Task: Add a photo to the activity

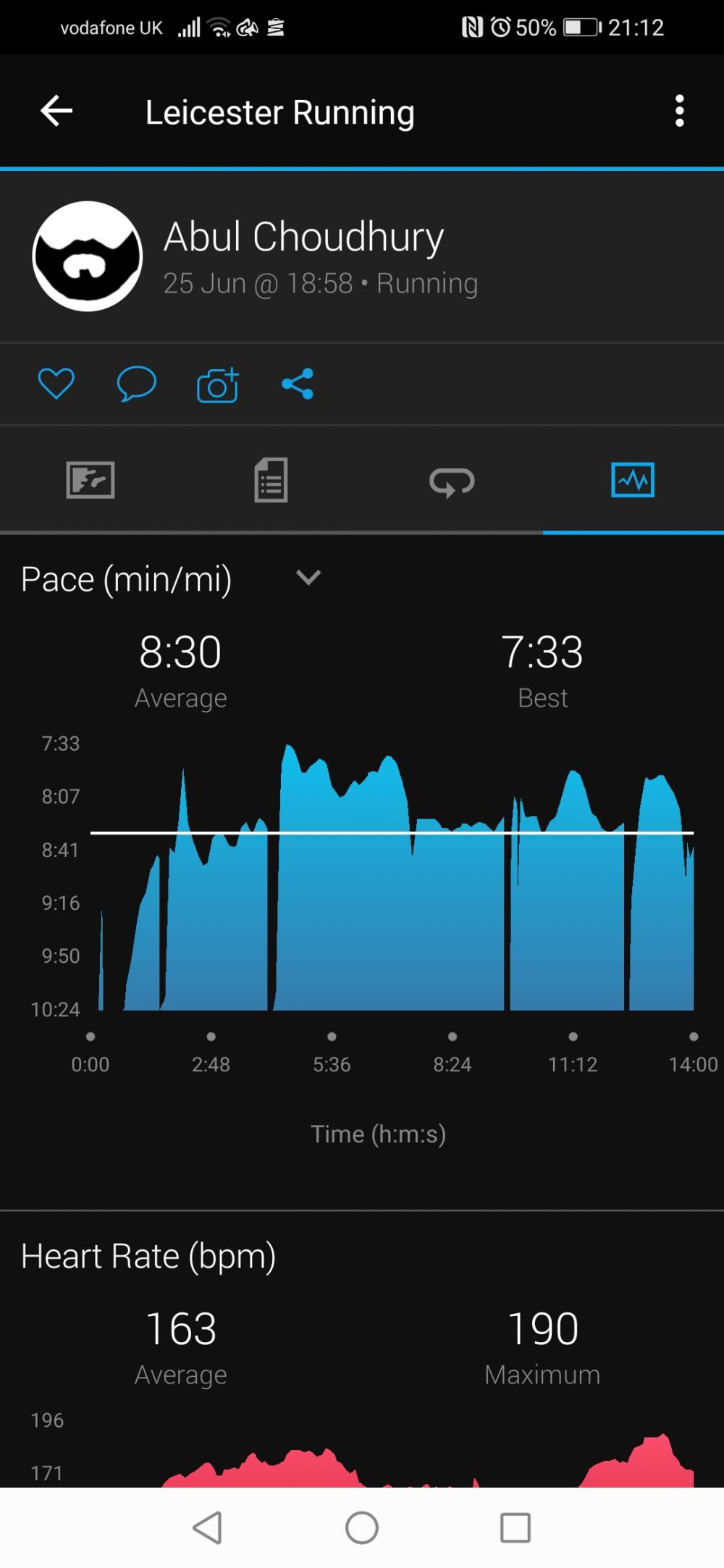Action: (217, 384)
